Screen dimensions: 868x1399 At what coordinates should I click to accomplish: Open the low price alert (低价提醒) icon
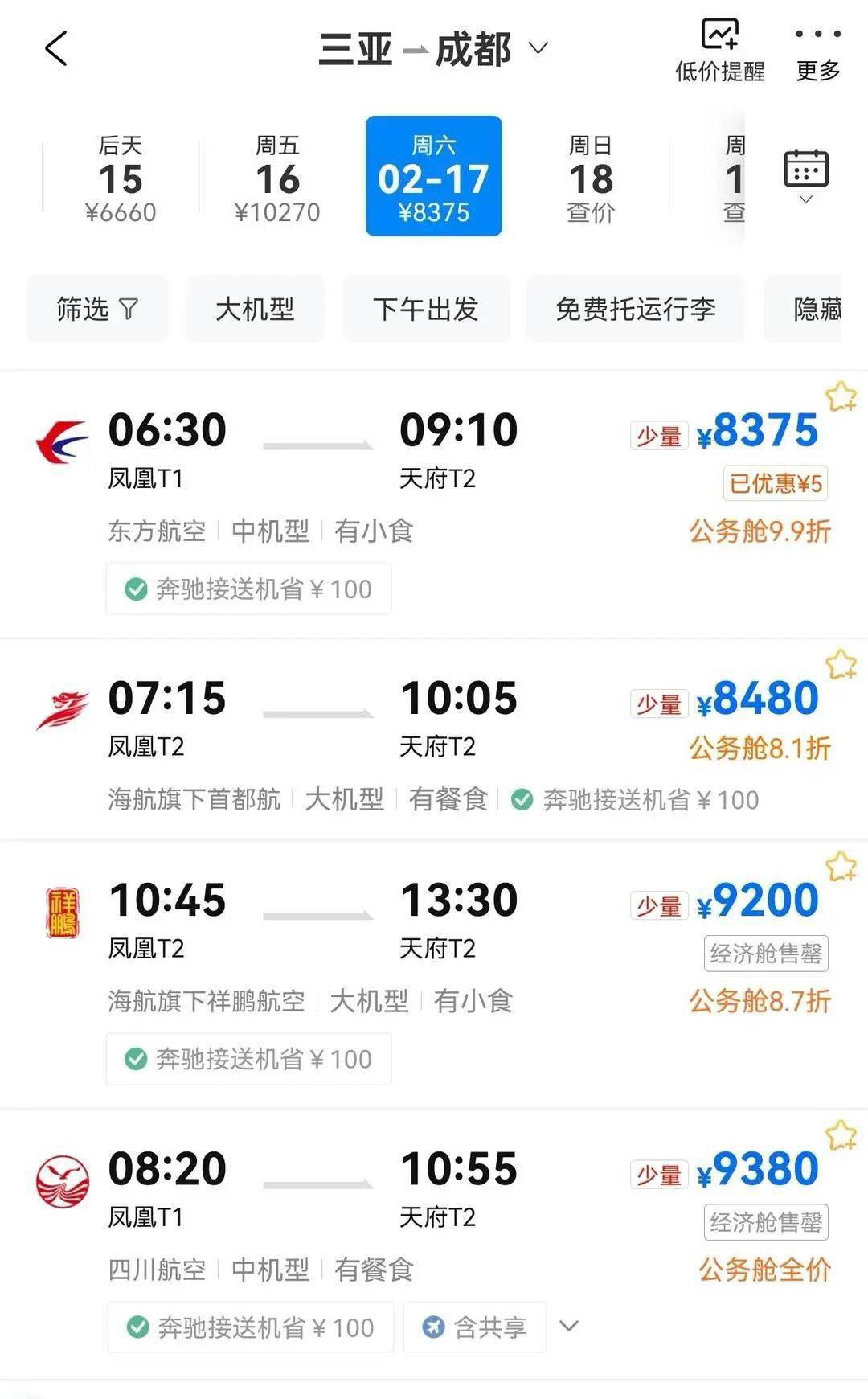pos(719,36)
